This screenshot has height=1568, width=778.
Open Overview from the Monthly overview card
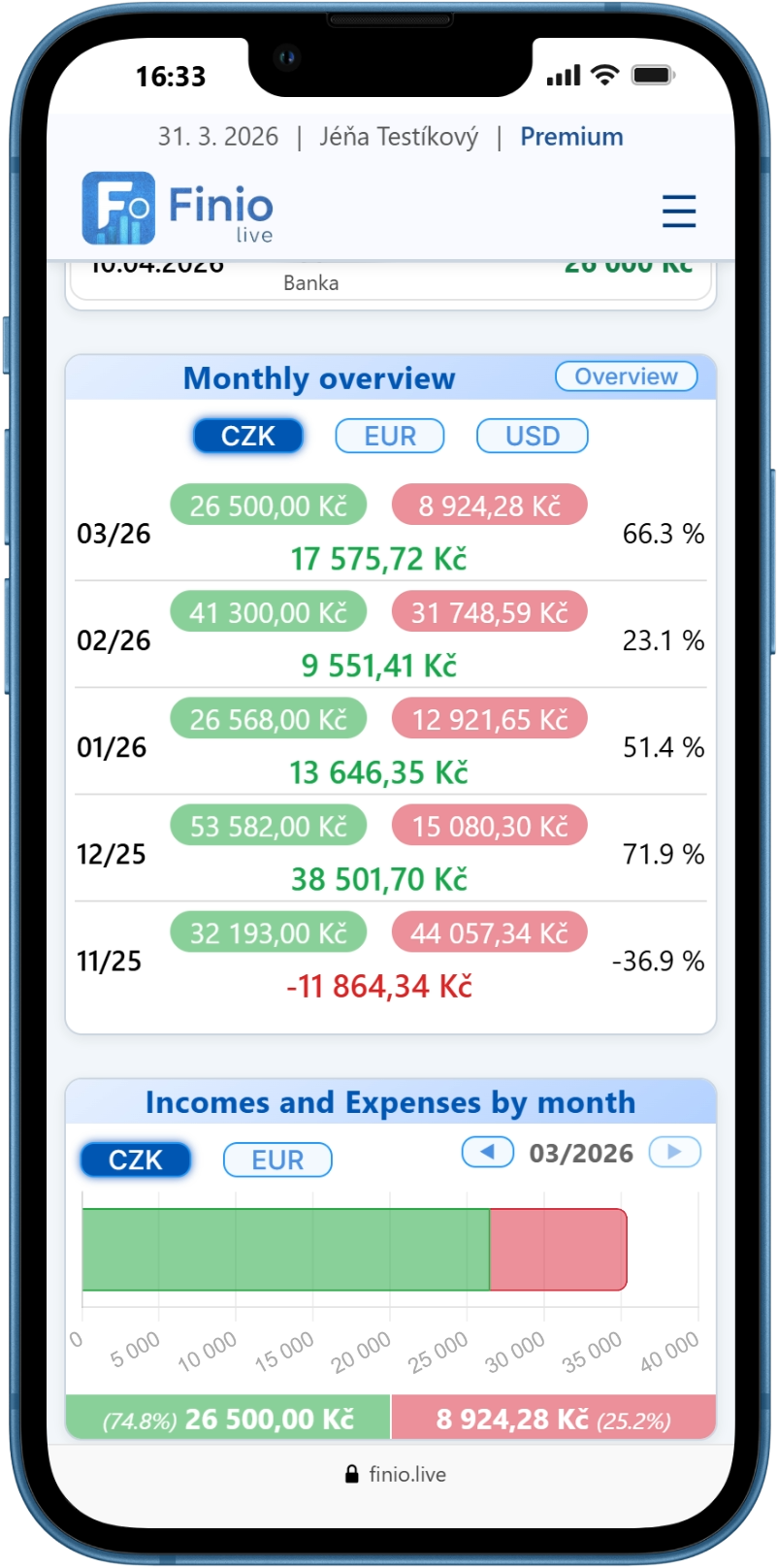(626, 376)
